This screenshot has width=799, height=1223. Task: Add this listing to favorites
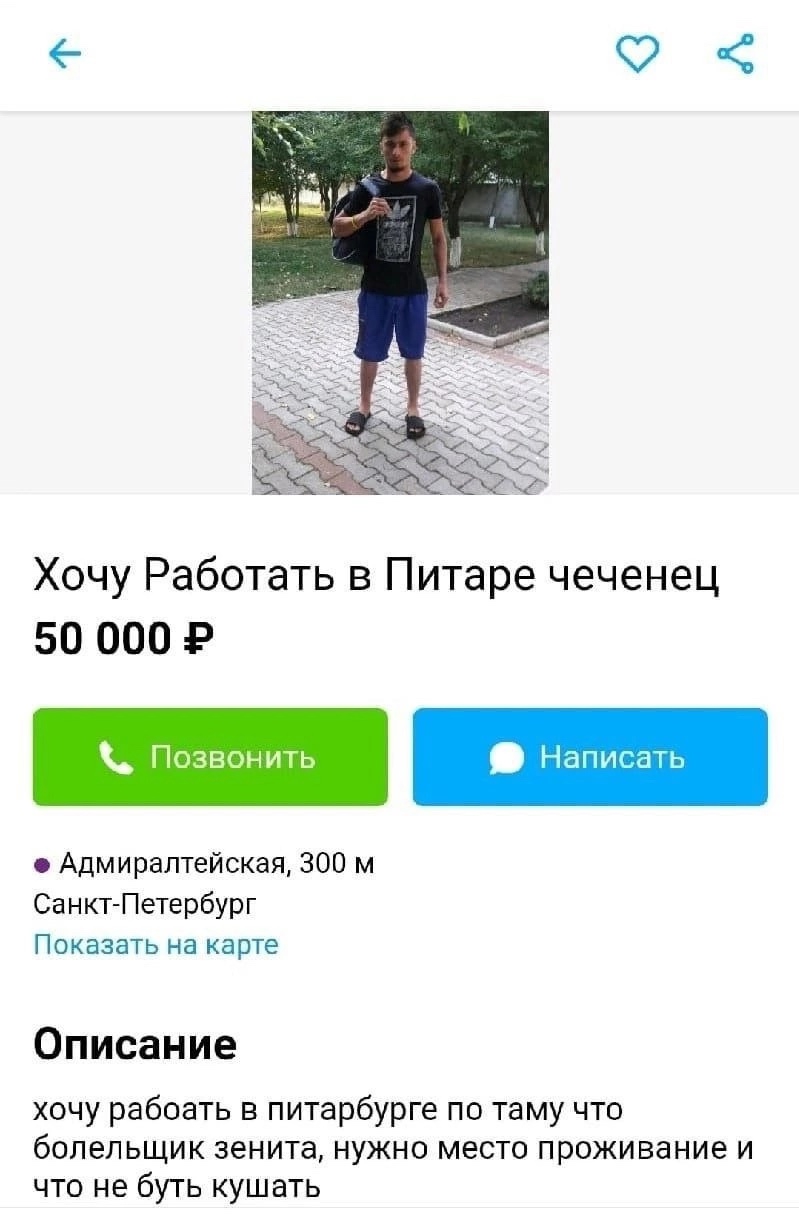(x=638, y=54)
